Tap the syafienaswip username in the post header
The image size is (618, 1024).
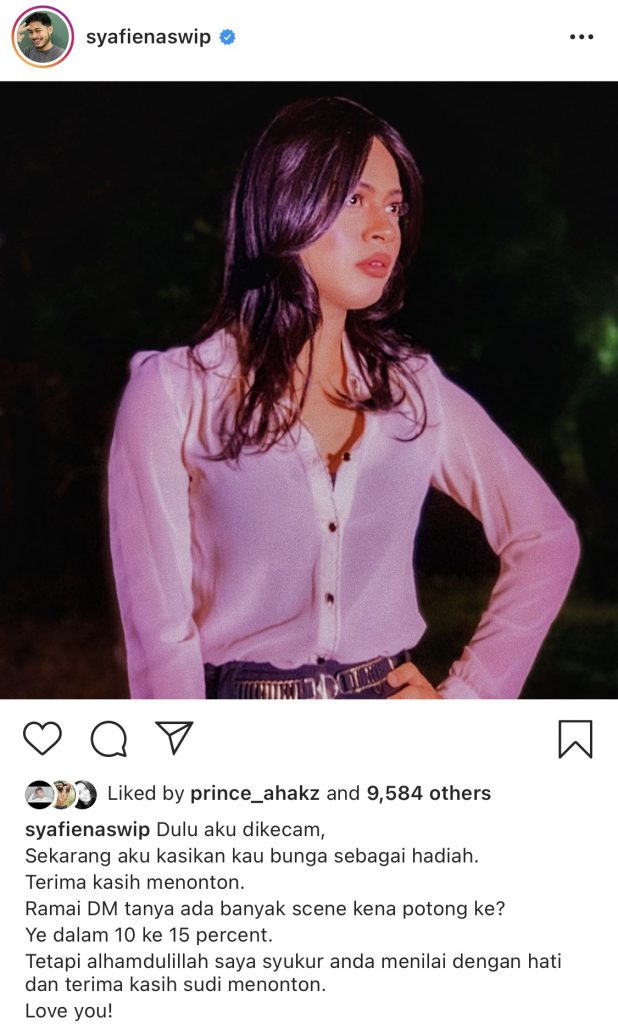[148, 37]
